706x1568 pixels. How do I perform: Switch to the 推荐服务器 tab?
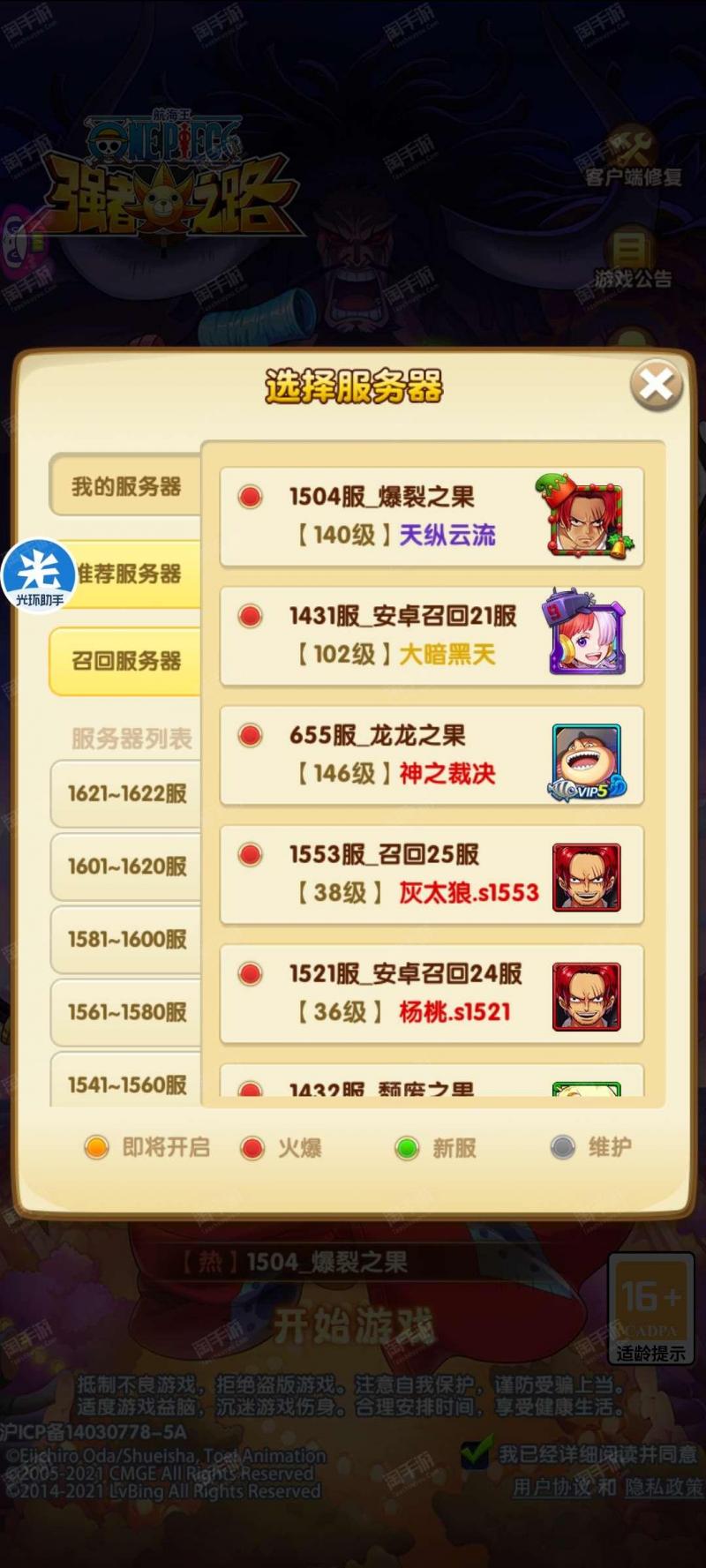click(x=125, y=574)
